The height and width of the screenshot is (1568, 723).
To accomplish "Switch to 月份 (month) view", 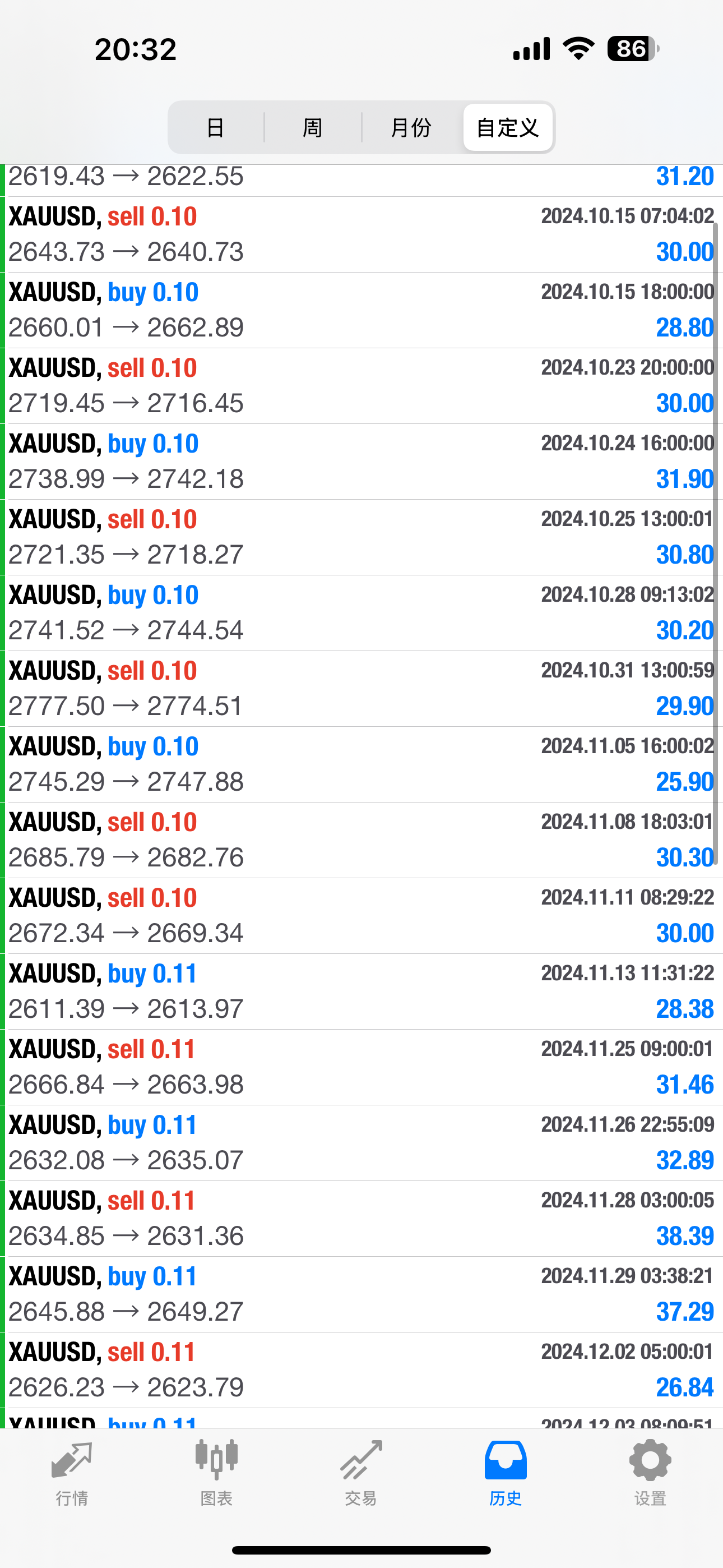I will (411, 128).
